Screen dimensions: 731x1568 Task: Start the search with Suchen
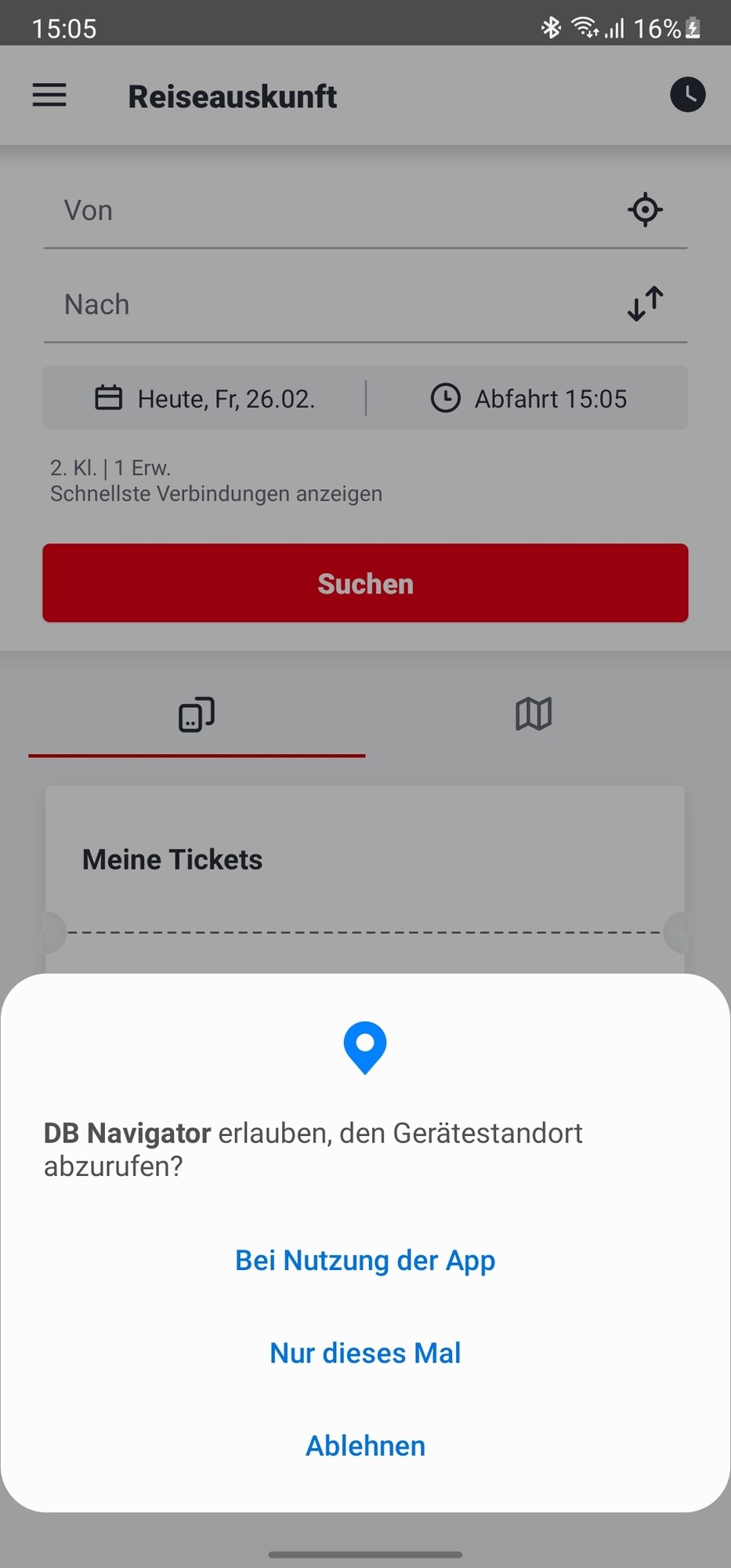click(365, 583)
